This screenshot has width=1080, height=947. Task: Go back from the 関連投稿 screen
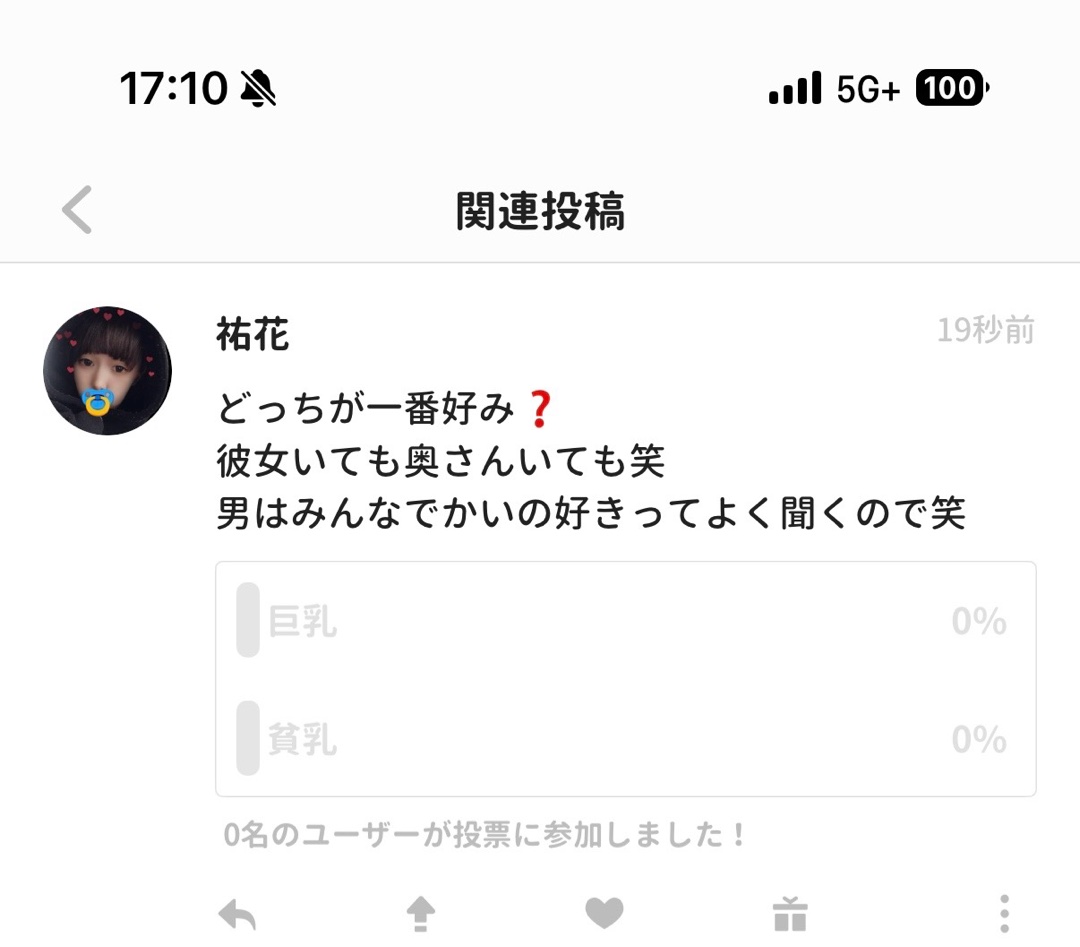point(76,209)
